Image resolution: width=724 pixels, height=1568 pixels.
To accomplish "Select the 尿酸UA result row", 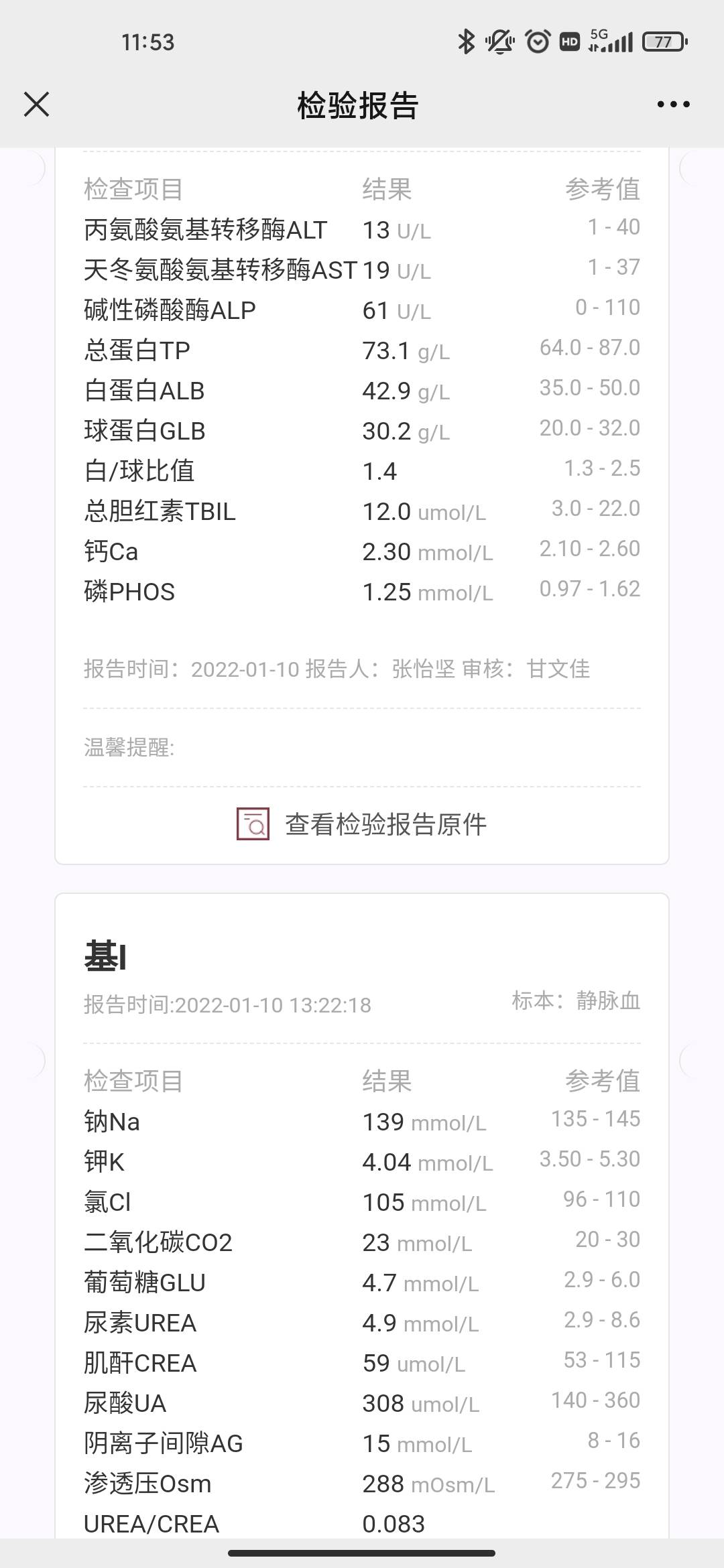I will [362, 1403].
